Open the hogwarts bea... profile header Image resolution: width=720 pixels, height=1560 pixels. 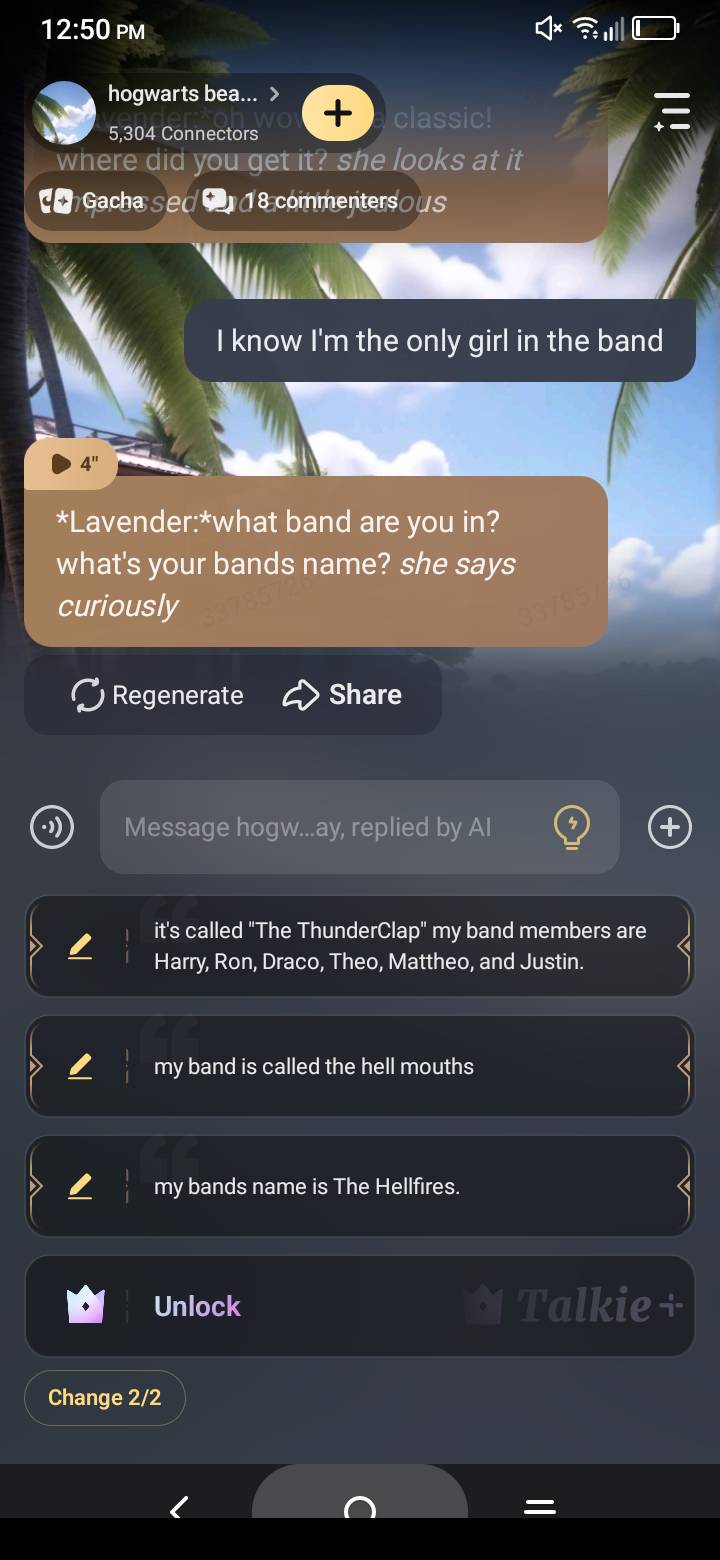[180, 112]
